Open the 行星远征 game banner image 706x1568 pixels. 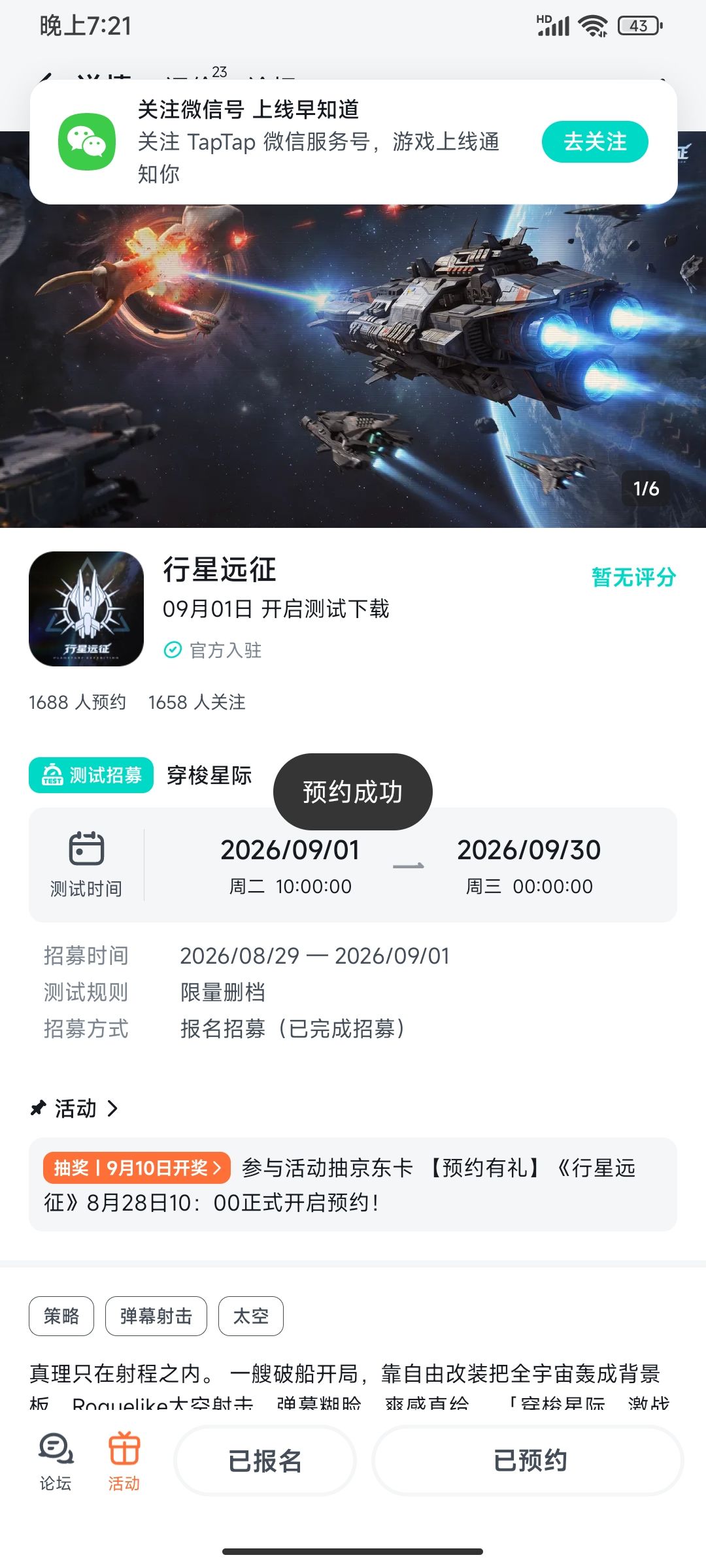[353, 366]
